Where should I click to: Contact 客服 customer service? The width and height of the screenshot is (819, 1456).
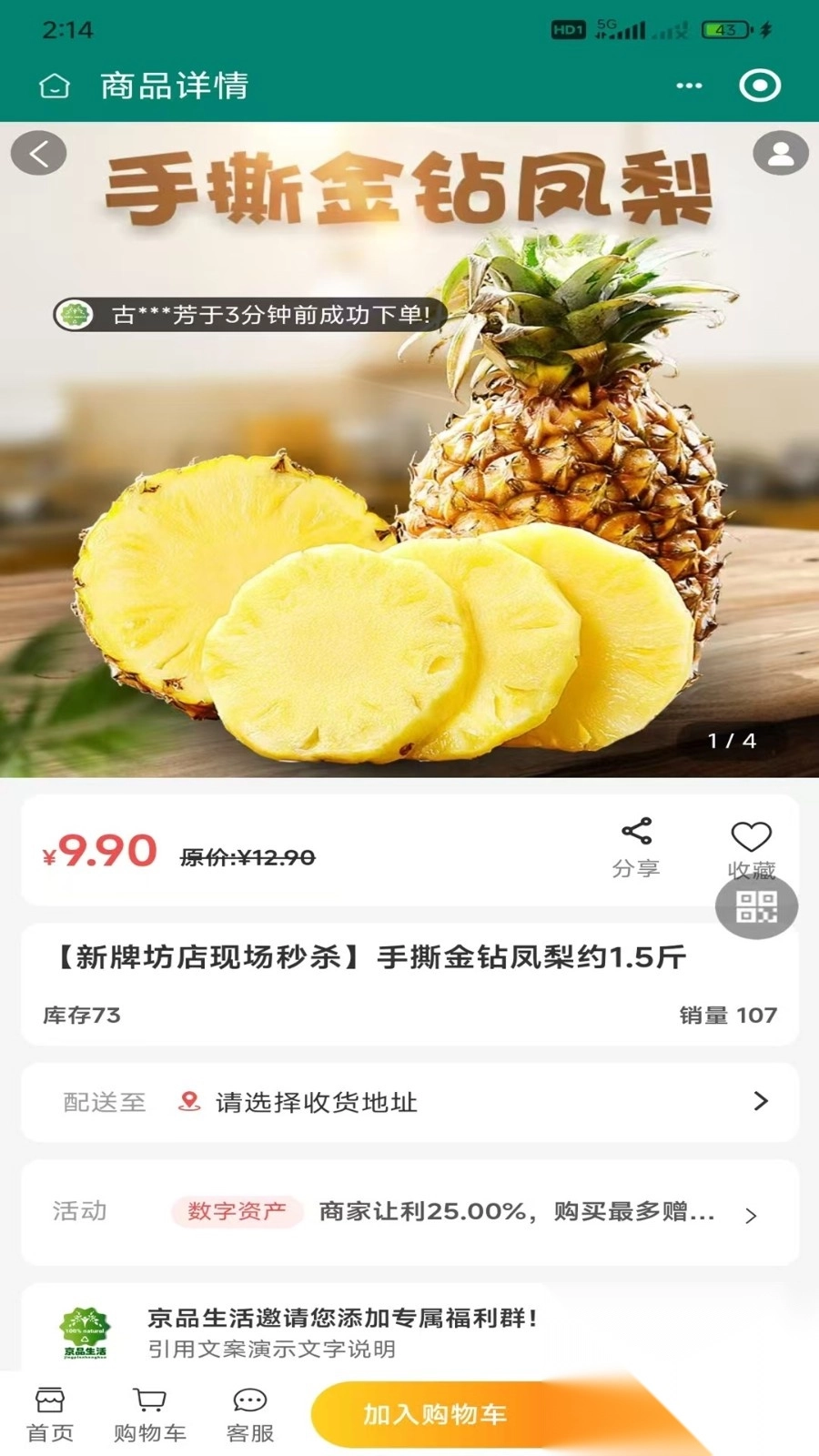tap(250, 1415)
